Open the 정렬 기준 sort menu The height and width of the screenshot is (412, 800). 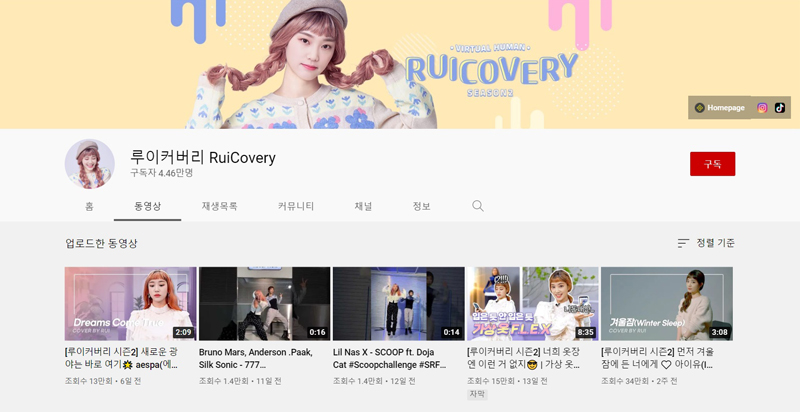click(x=706, y=243)
